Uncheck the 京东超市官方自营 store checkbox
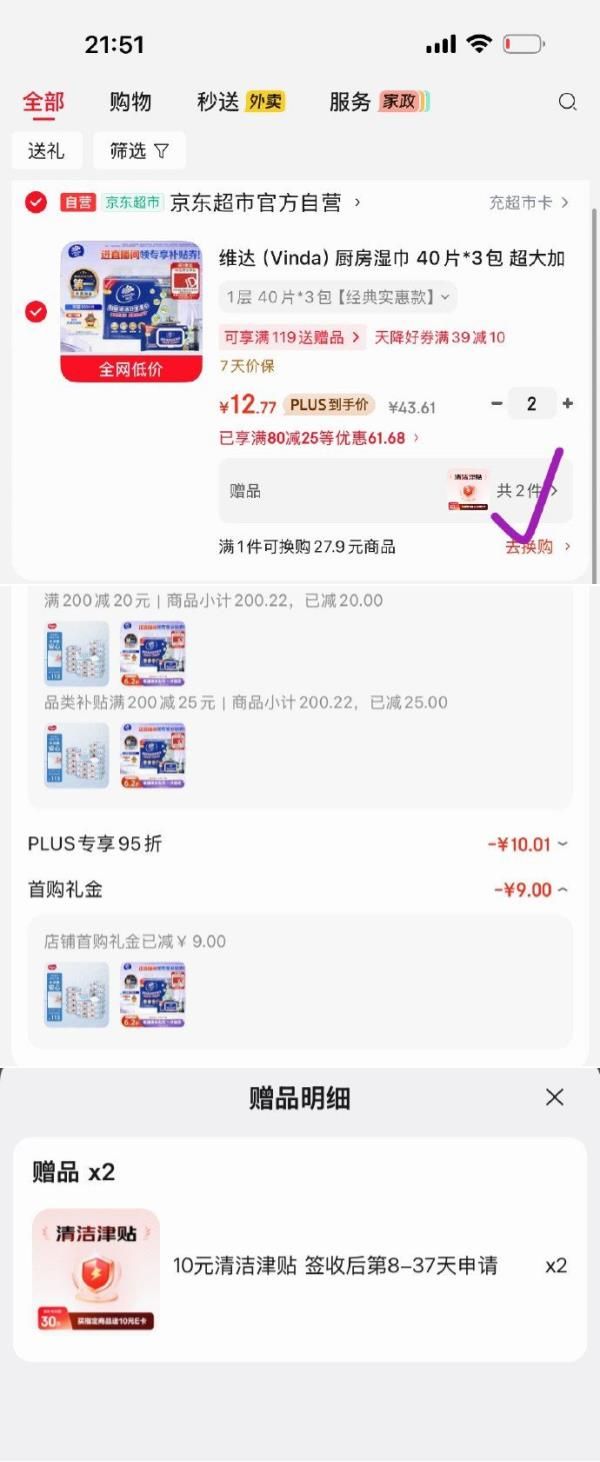The width and height of the screenshot is (600, 1462). tap(36, 203)
